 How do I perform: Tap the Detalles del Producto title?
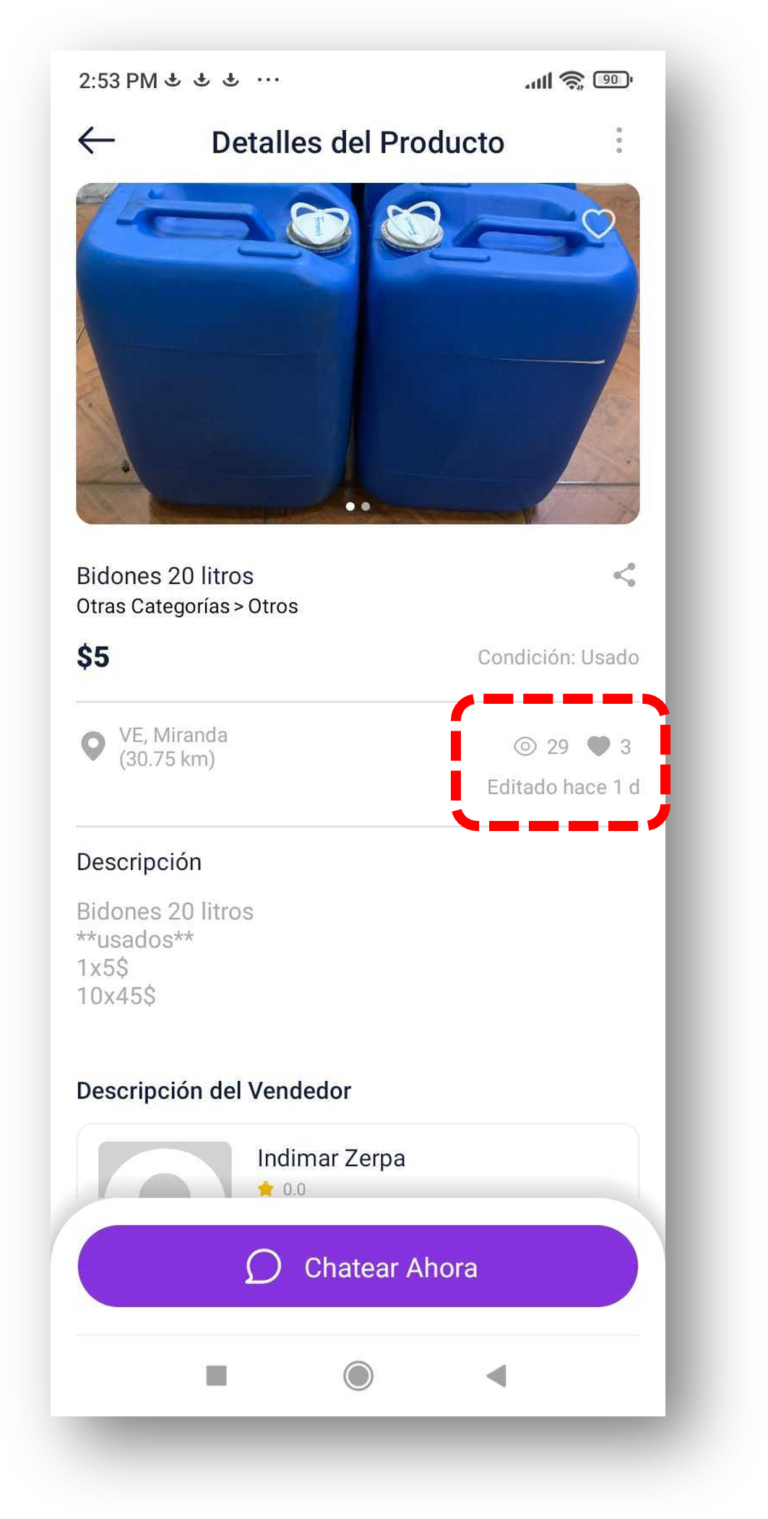coord(358,142)
